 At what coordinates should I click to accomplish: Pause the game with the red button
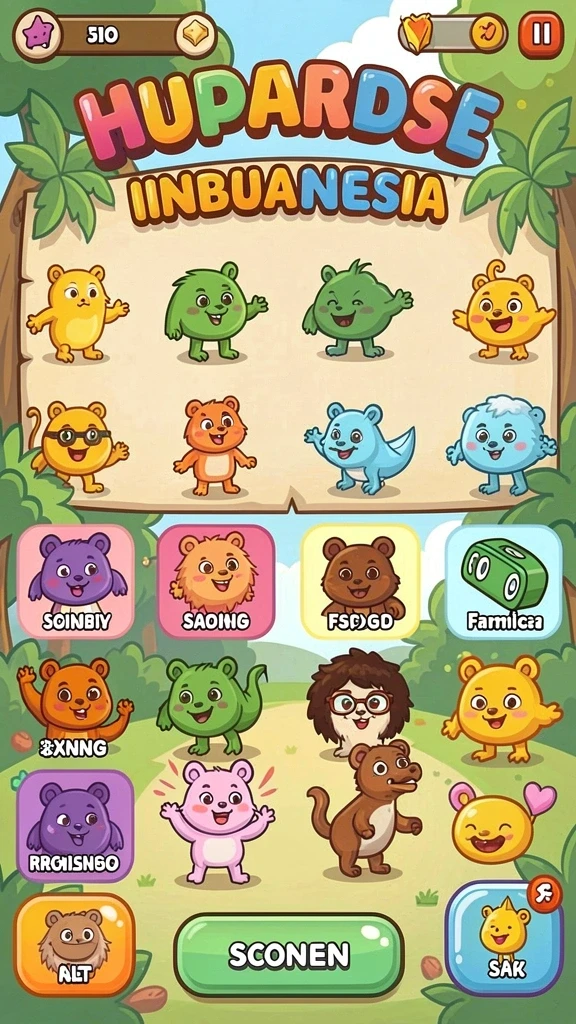coord(541,35)
